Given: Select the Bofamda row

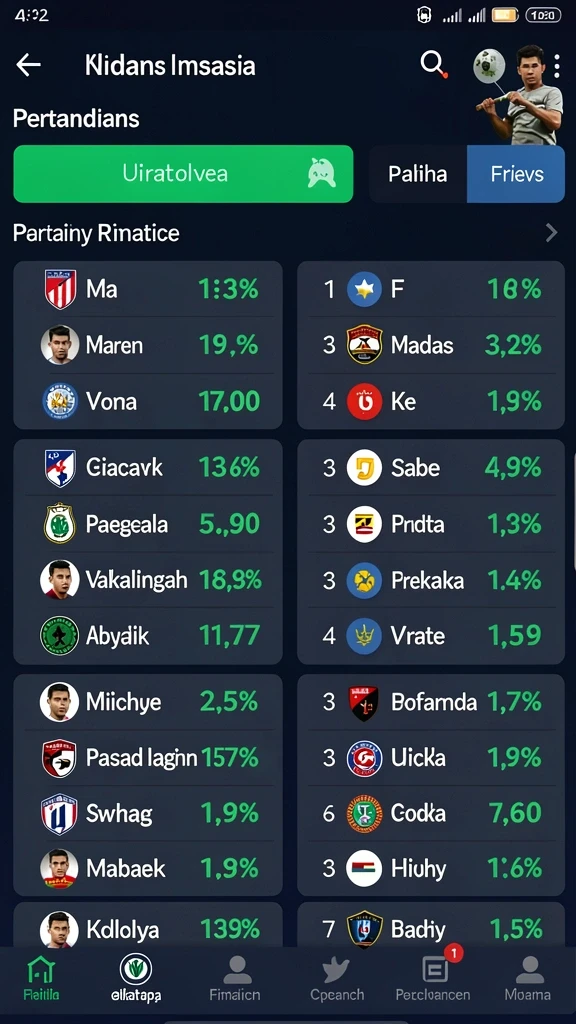Looking at the screenshot, I should tap(431, 703).
